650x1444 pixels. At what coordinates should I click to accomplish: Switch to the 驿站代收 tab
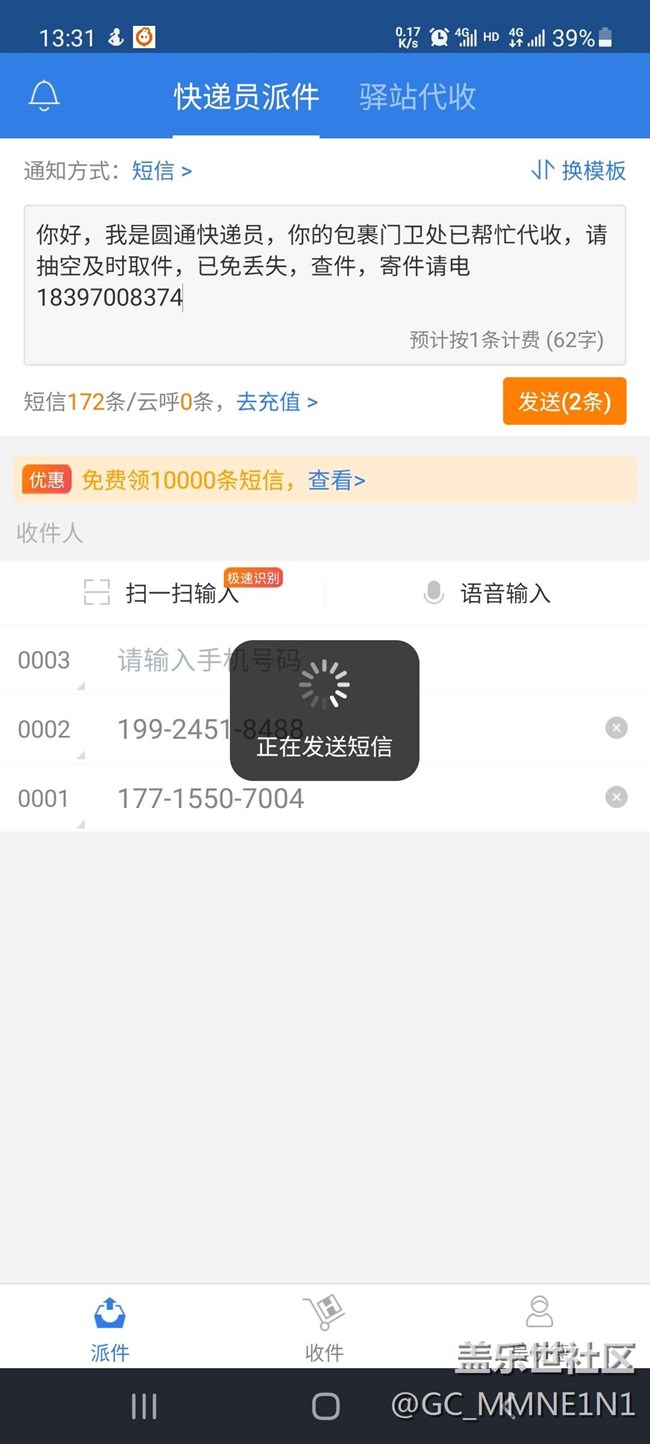417,97
